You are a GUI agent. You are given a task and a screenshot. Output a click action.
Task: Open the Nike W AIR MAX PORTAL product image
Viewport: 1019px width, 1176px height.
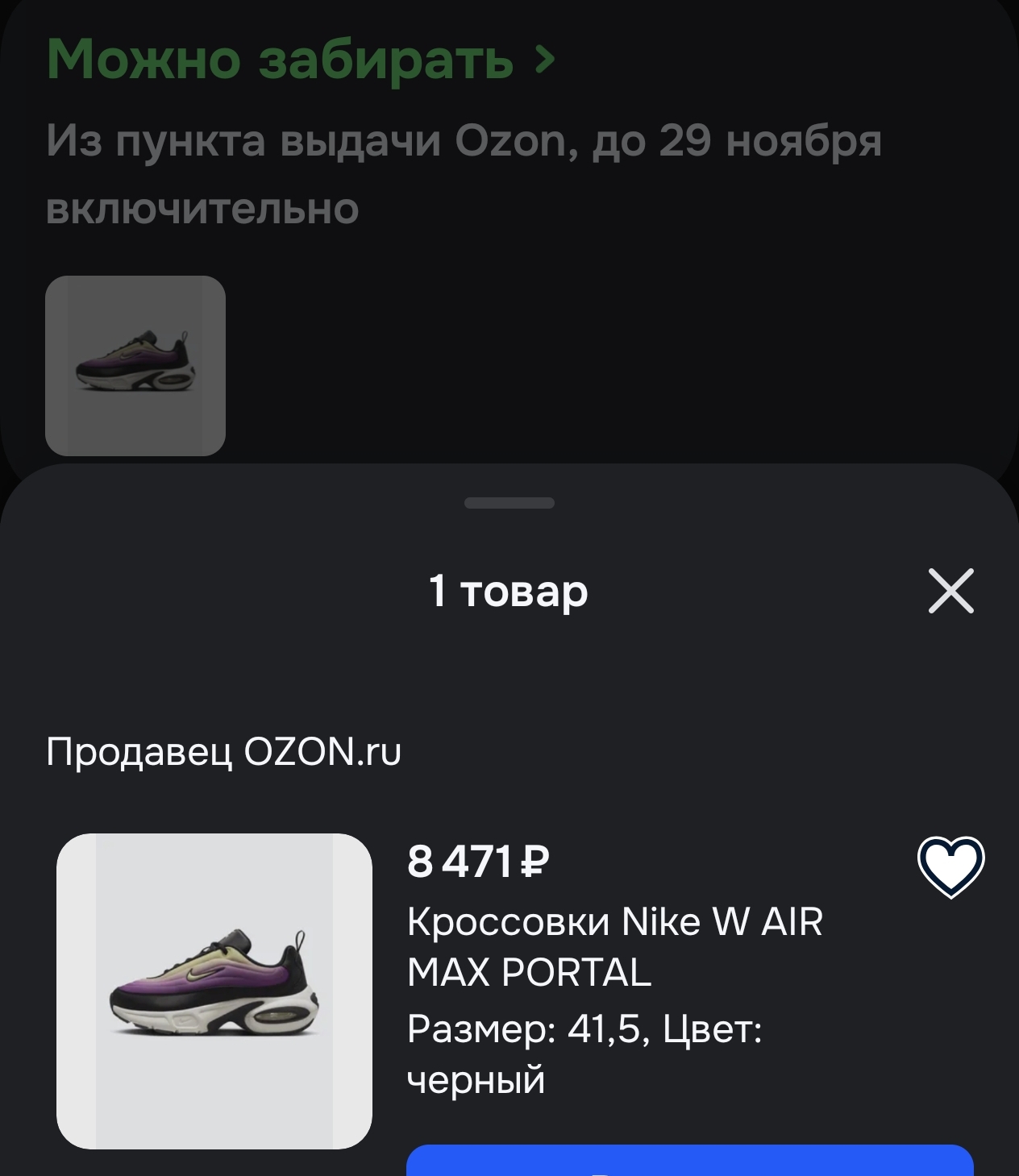214,991
